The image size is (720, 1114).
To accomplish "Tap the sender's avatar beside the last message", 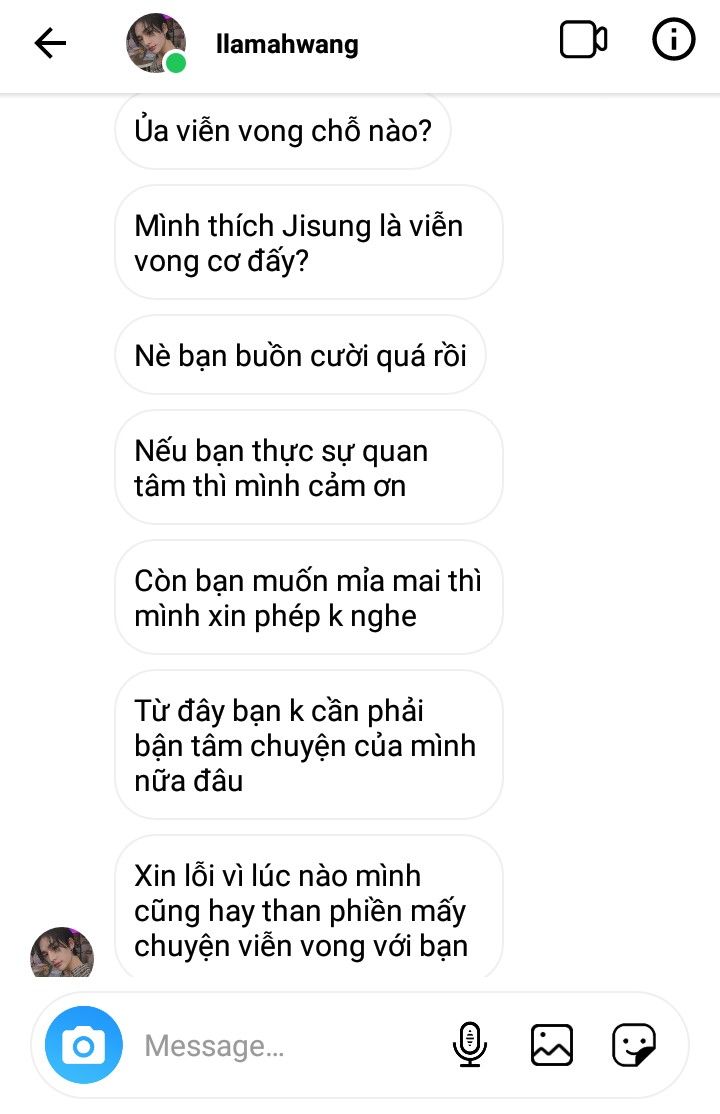I will pyautogui.click(x=62, y=953).
